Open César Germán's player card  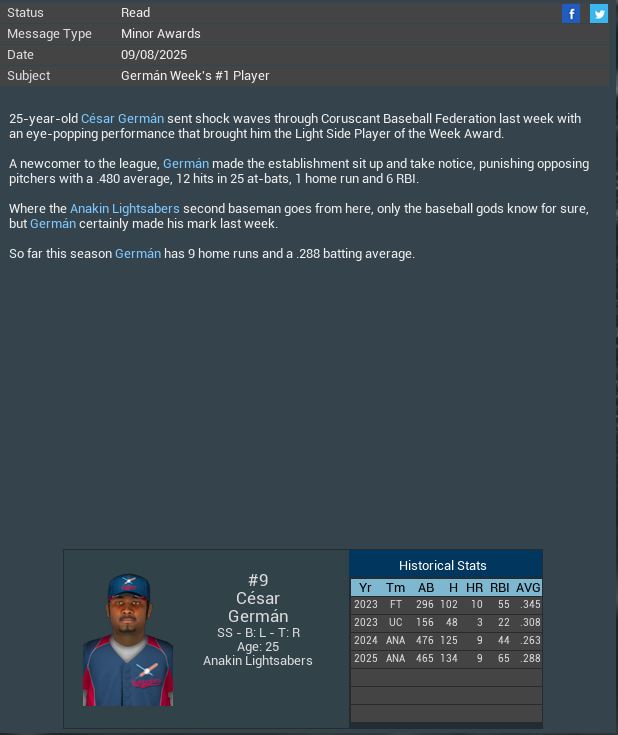click(x=128, y=640)
